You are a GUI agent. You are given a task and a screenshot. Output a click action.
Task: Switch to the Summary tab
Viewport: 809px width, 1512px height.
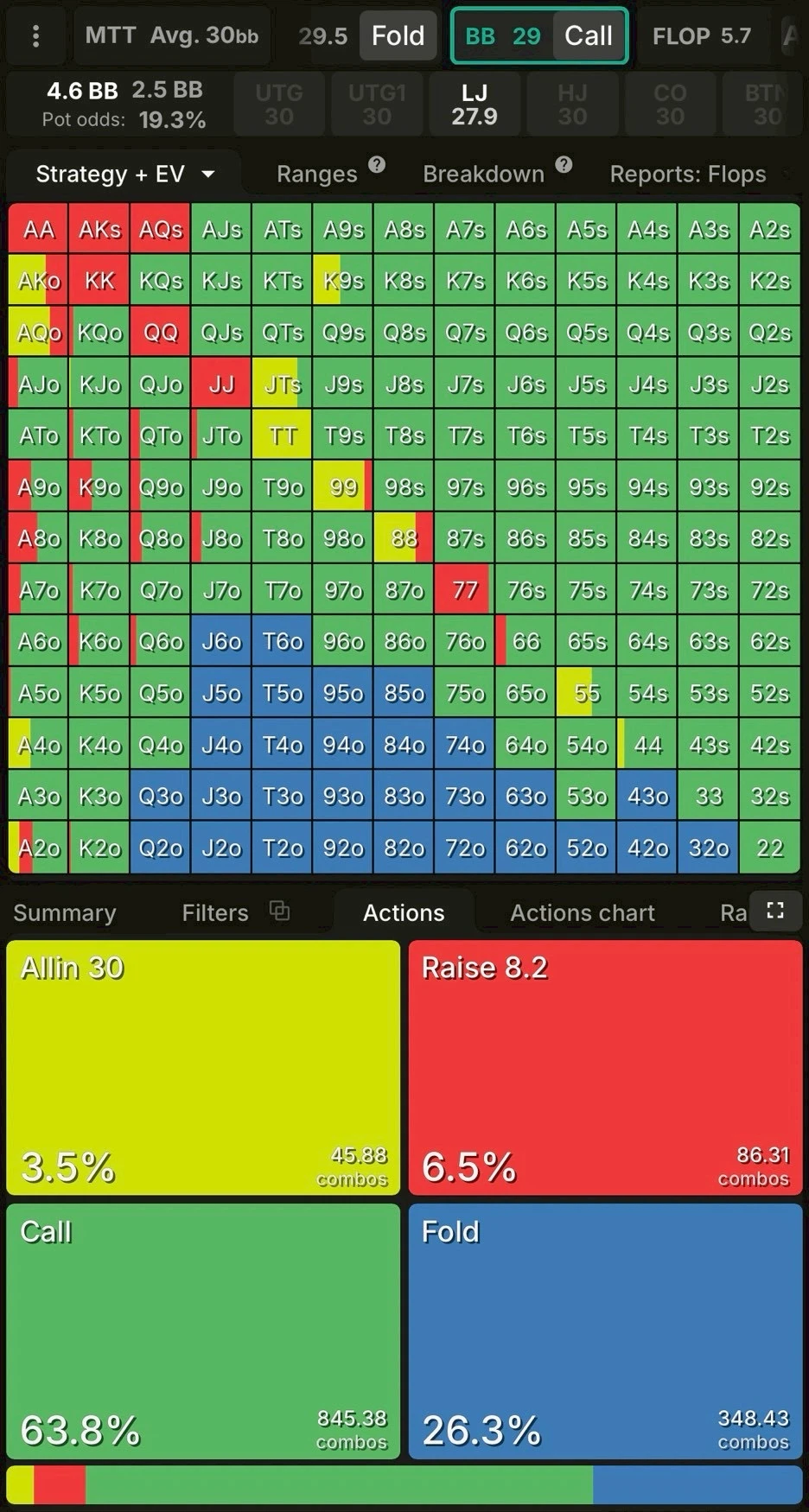65,912
